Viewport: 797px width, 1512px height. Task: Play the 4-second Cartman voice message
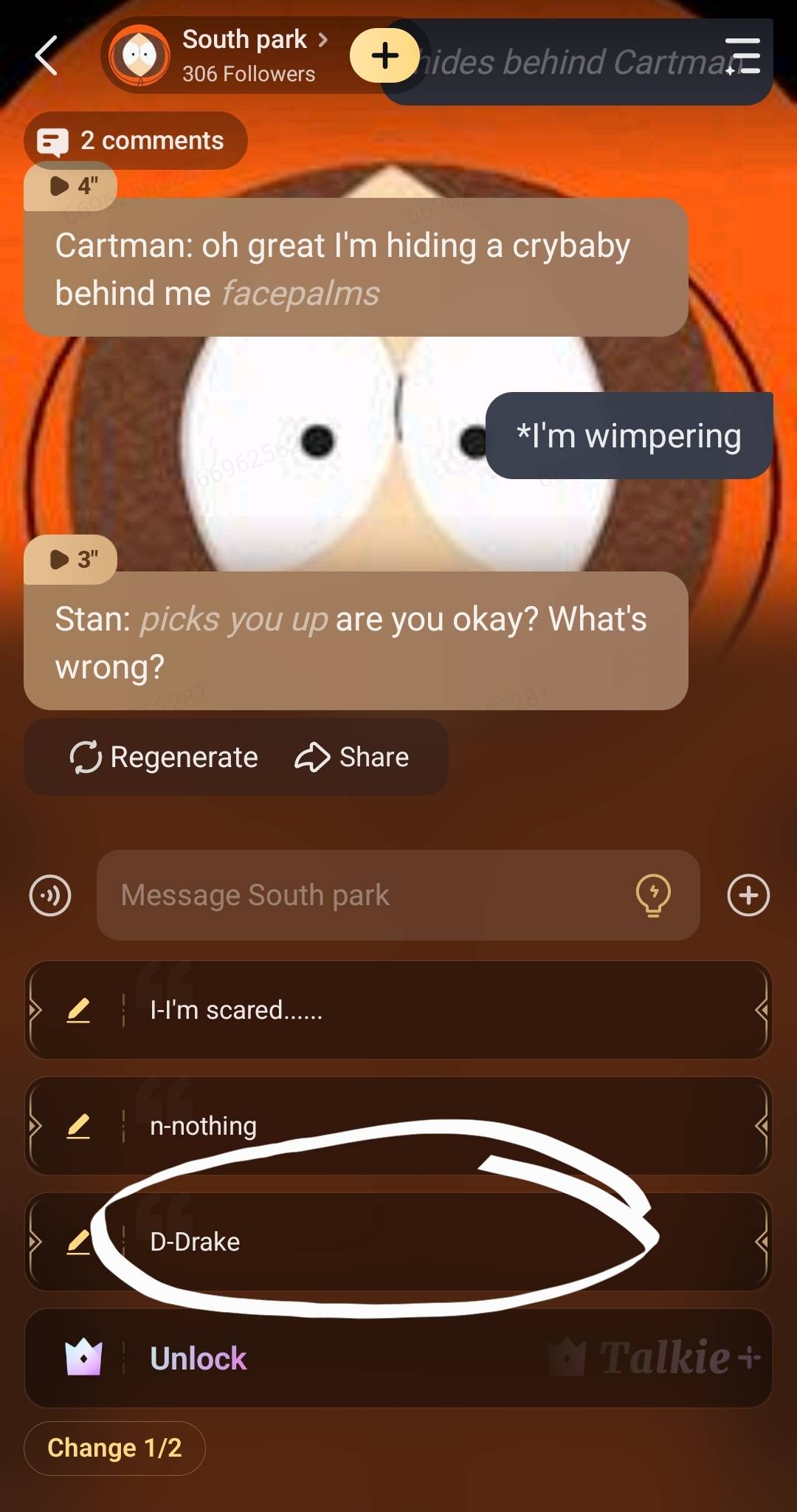(x=72, y=186)
